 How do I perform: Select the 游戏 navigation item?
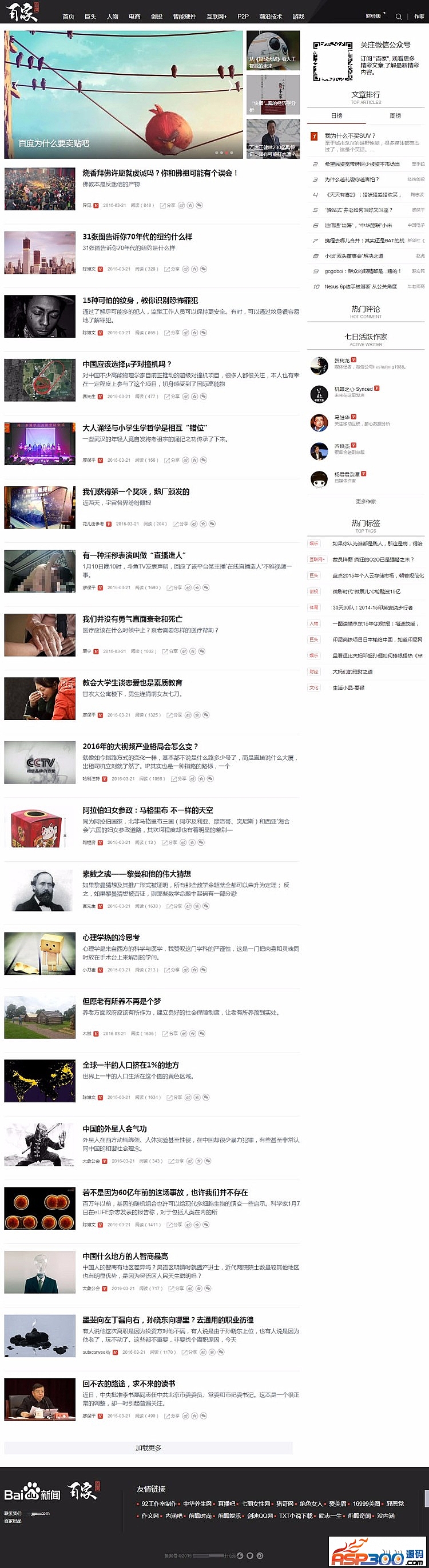pos(298,17)
